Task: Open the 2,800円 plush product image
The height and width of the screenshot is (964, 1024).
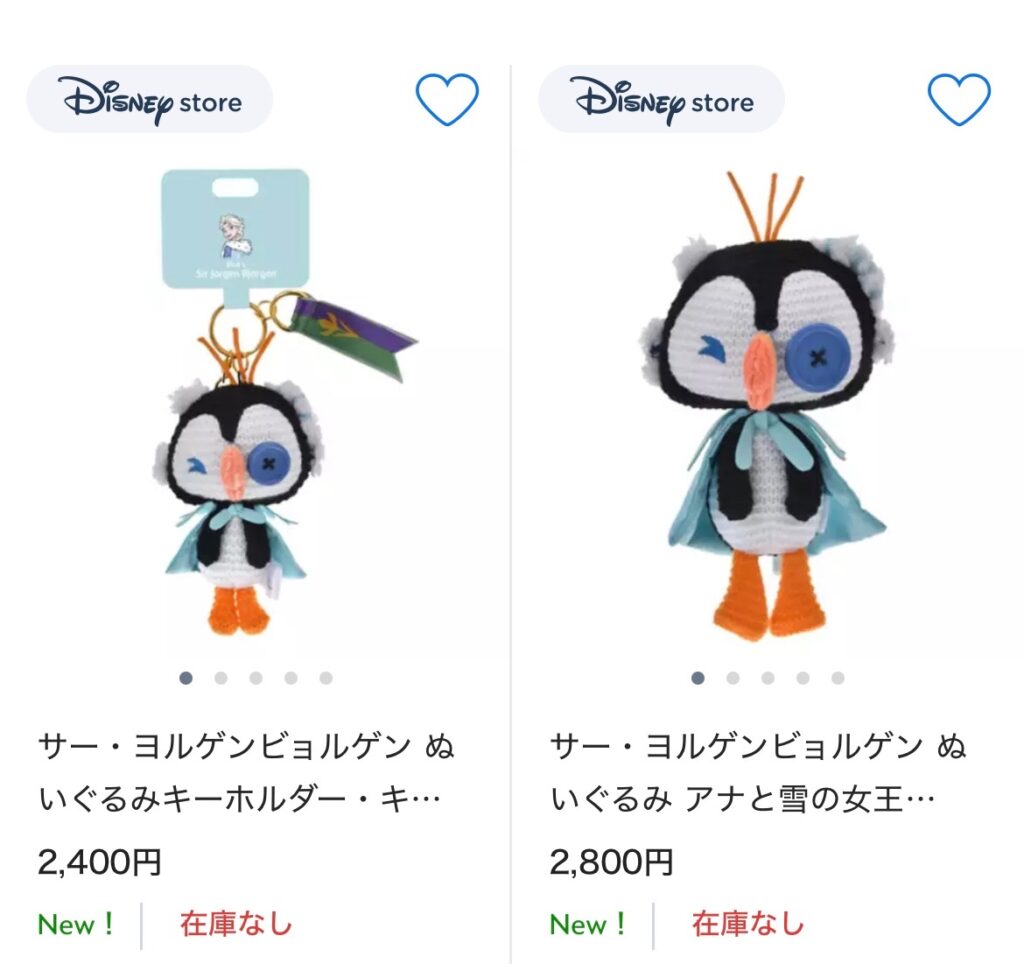Action: click(765, 410)
